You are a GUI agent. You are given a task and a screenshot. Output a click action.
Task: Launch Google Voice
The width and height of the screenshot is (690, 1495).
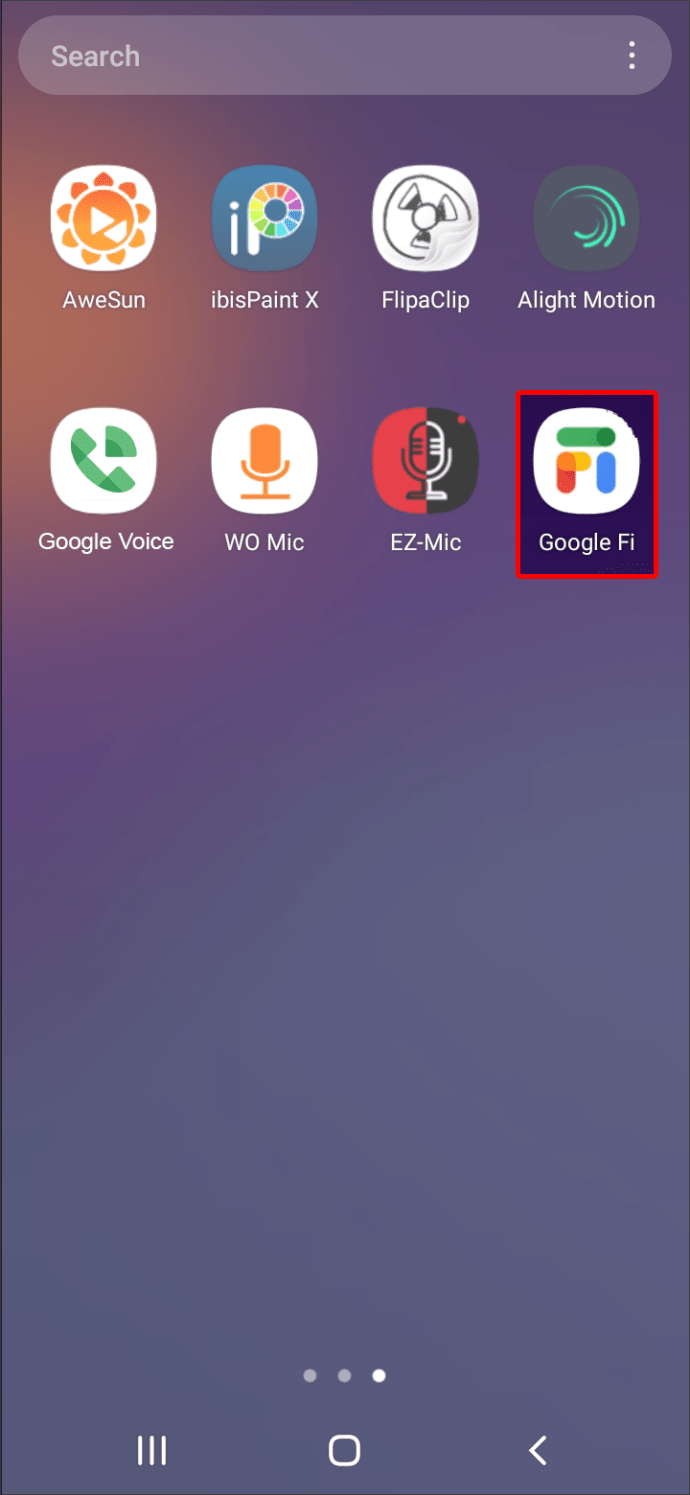click(x=104, y=460)
